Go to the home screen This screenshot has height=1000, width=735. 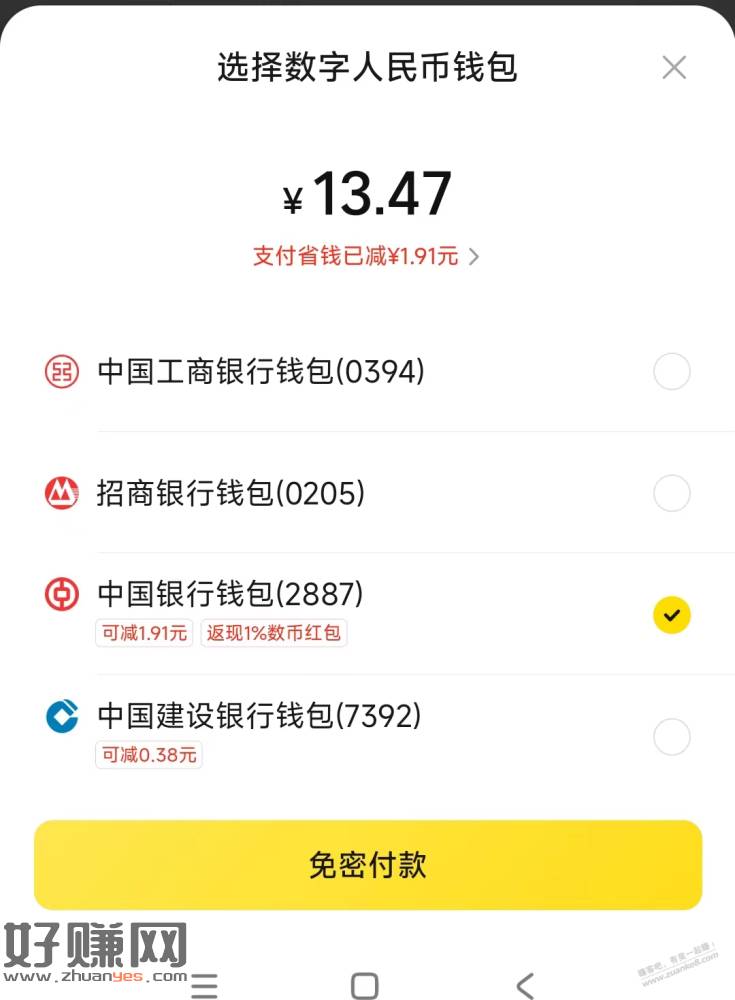(365, 985)
